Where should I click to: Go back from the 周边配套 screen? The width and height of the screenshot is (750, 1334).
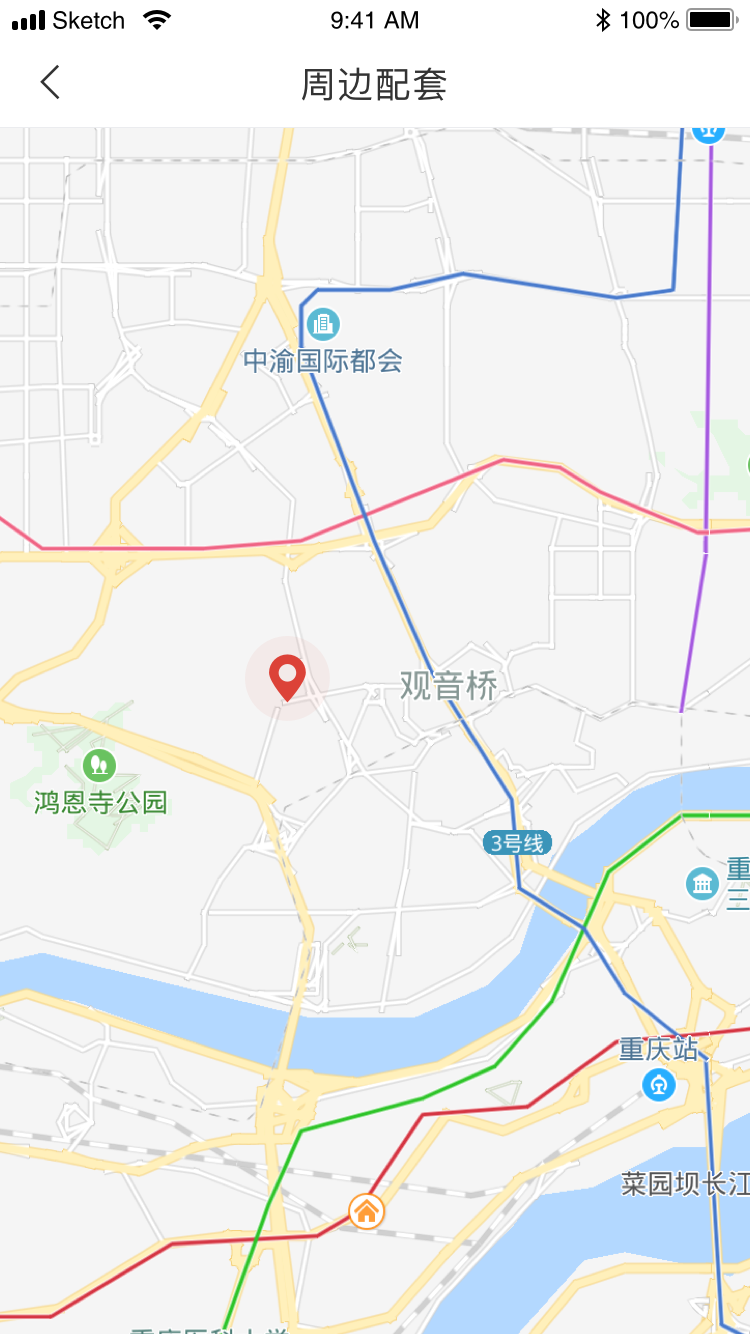(x=50, y=83)
